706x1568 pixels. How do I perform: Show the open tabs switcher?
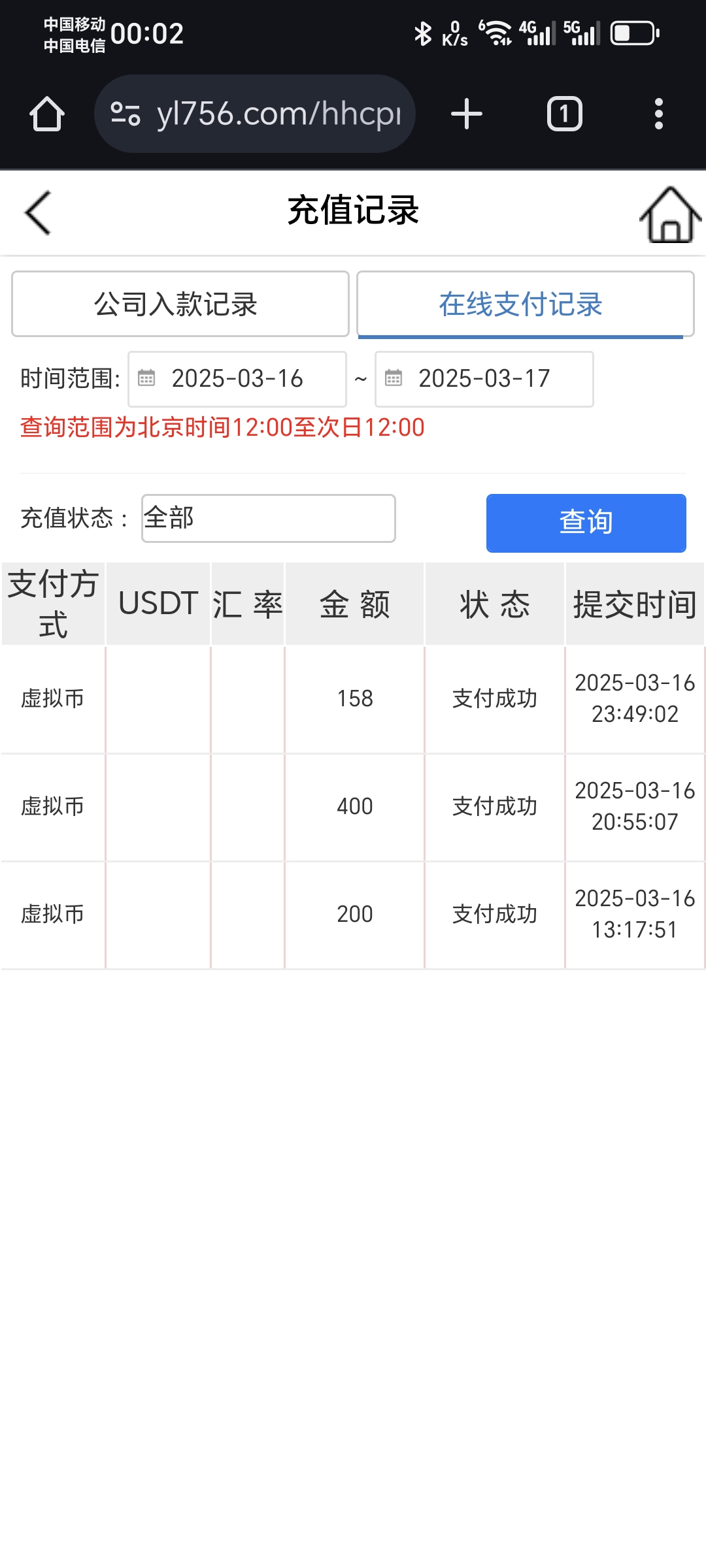tap(564, 114)
